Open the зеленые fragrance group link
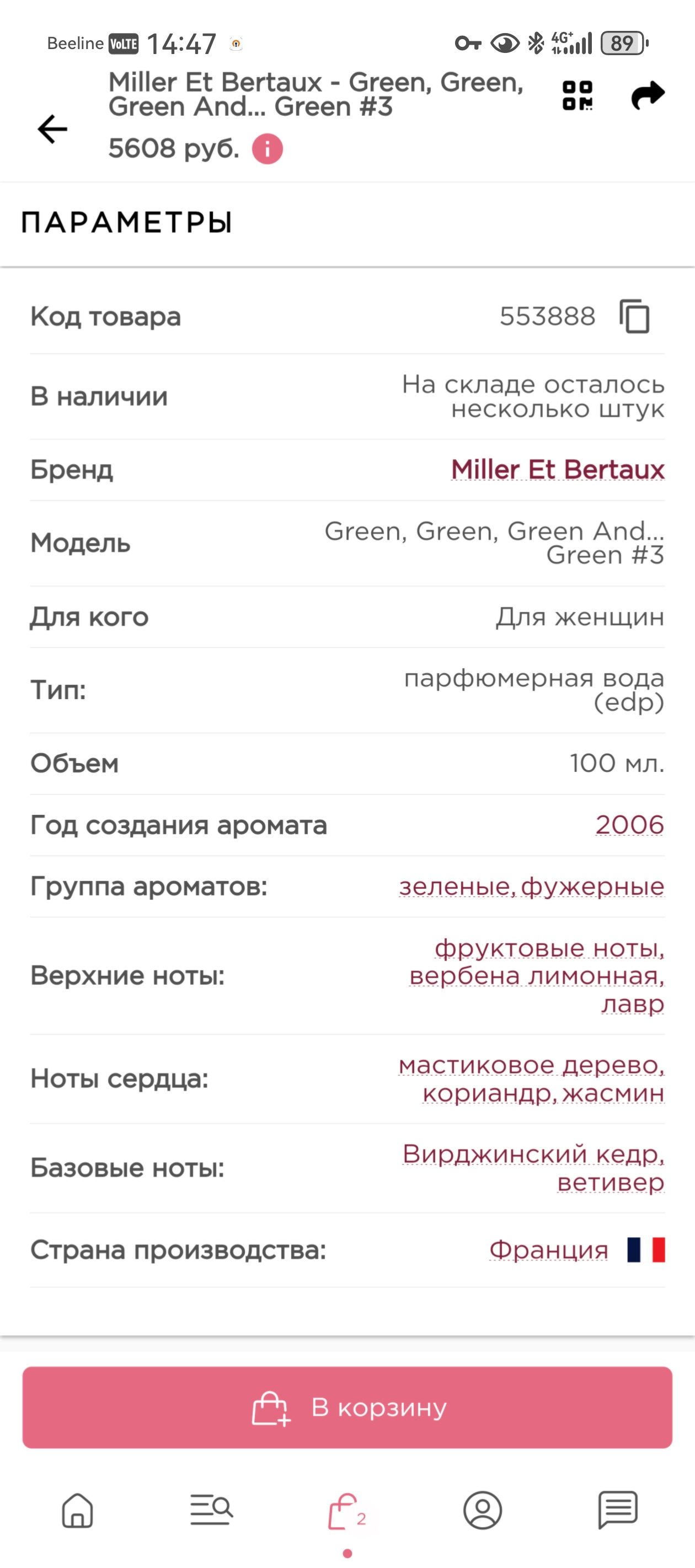695x1568 pixels. [x=455, y=886]
